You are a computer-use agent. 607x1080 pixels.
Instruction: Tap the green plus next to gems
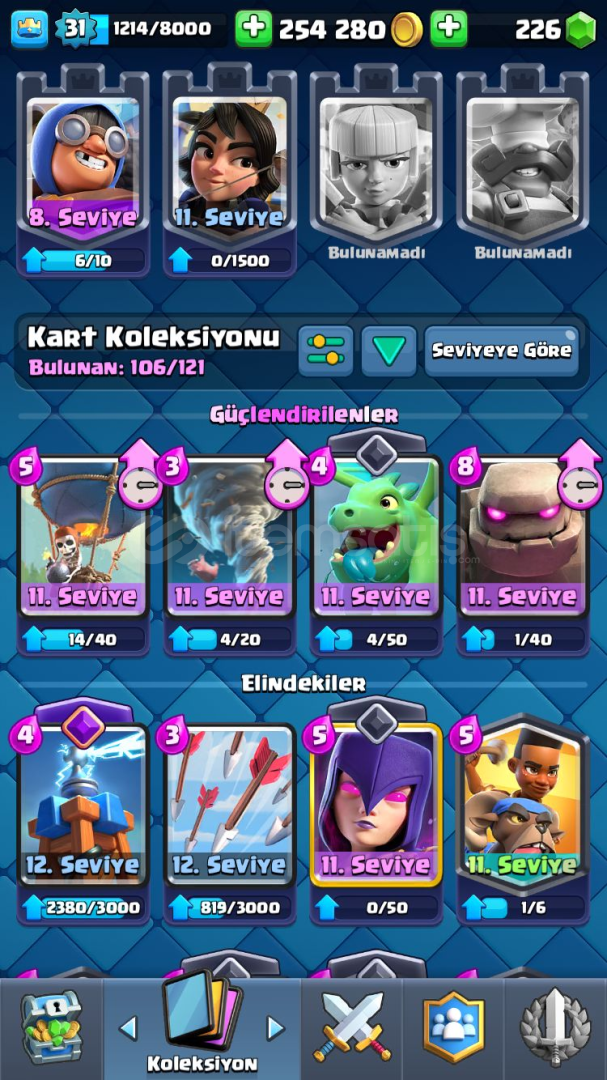tap(449, 29)
